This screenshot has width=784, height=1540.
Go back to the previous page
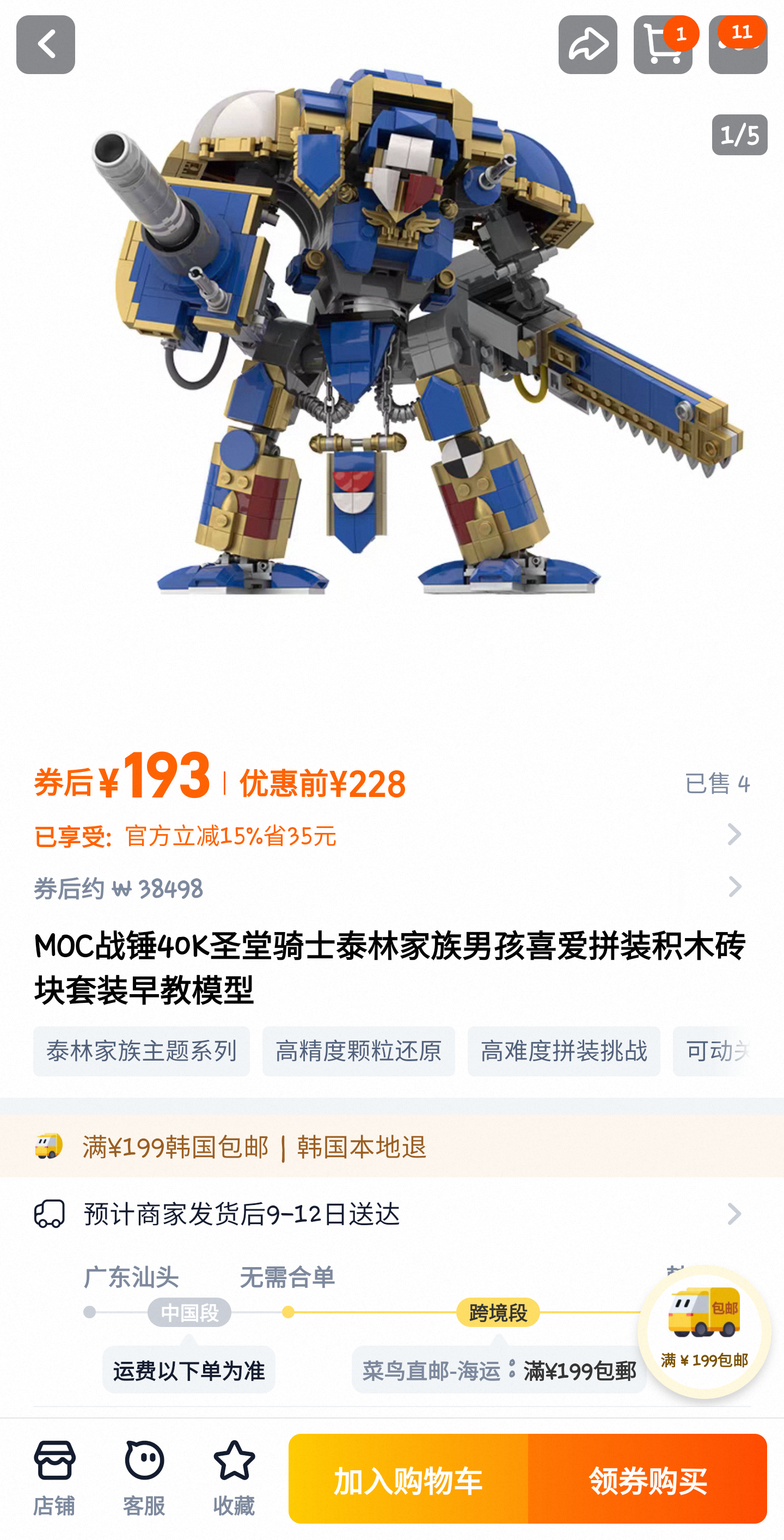(45, 45)
